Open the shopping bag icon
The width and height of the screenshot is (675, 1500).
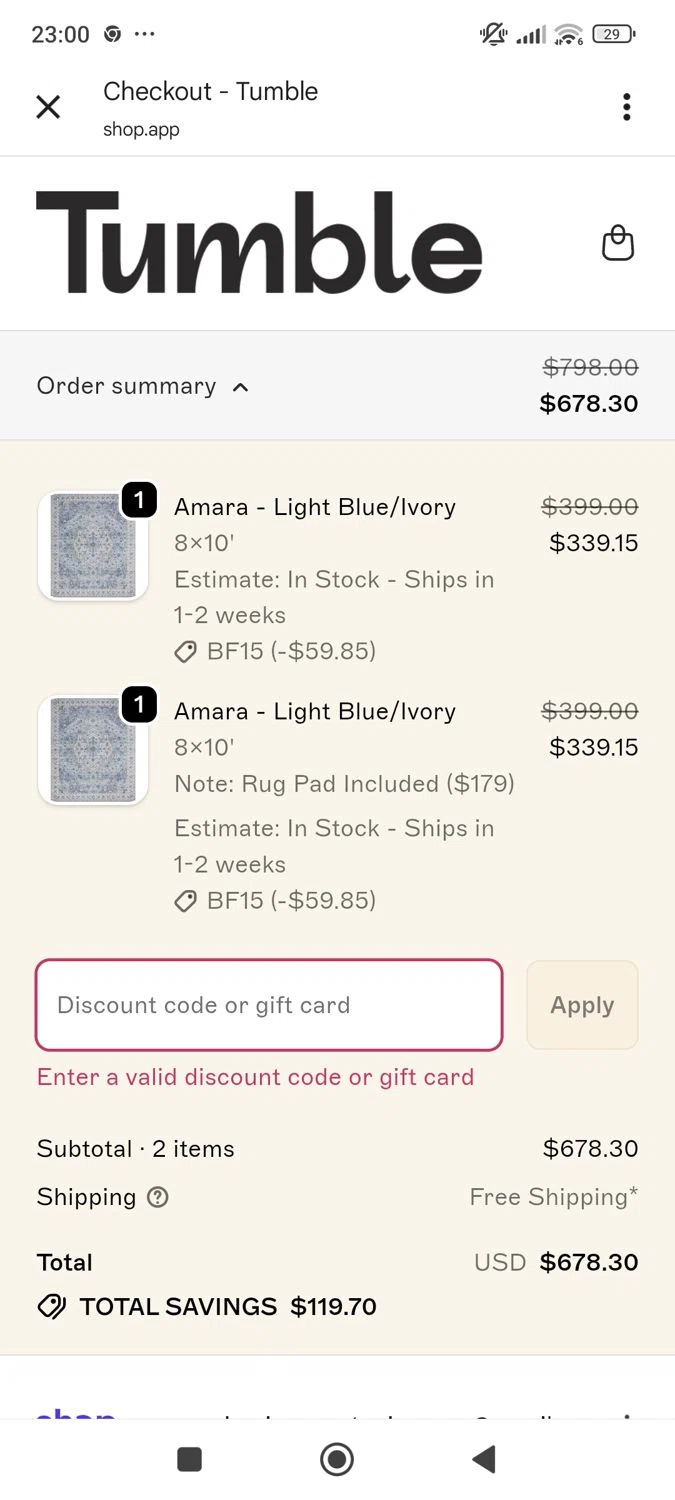[617, 243]
